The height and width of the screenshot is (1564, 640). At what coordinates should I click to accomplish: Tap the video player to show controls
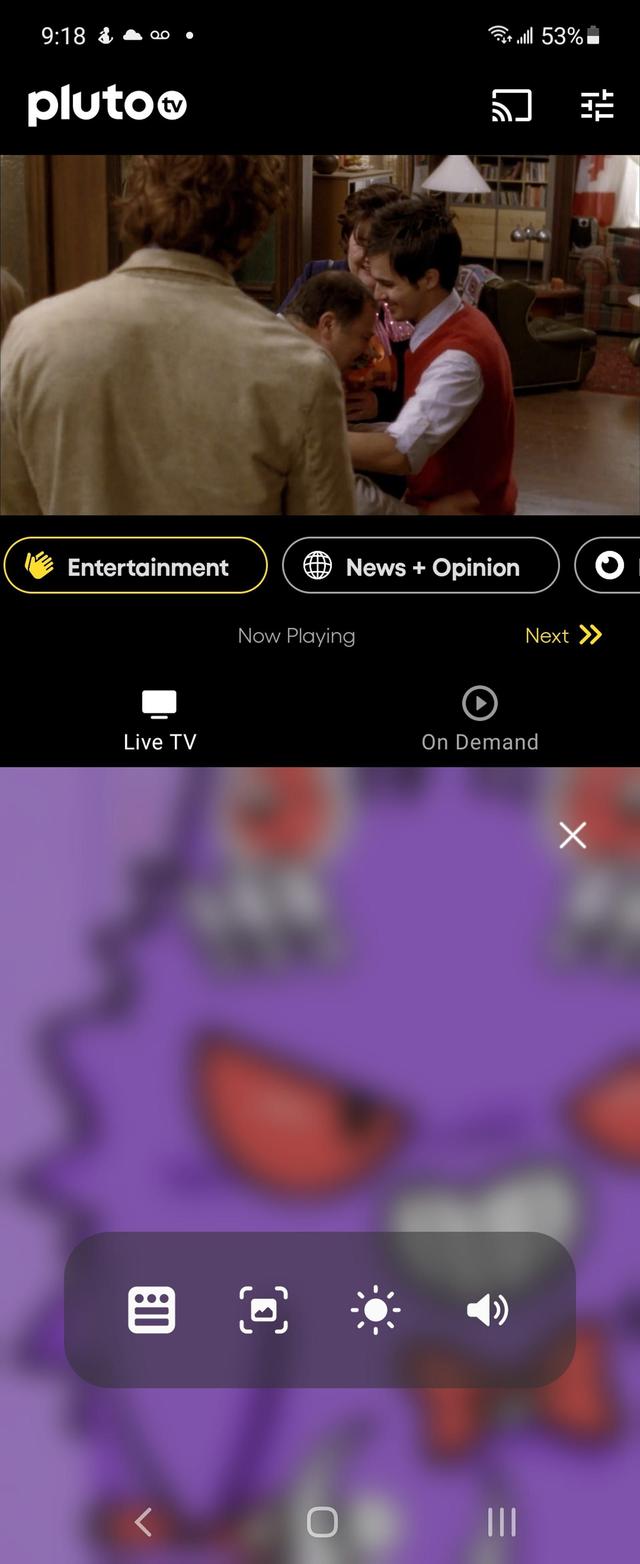click(320, 335)
